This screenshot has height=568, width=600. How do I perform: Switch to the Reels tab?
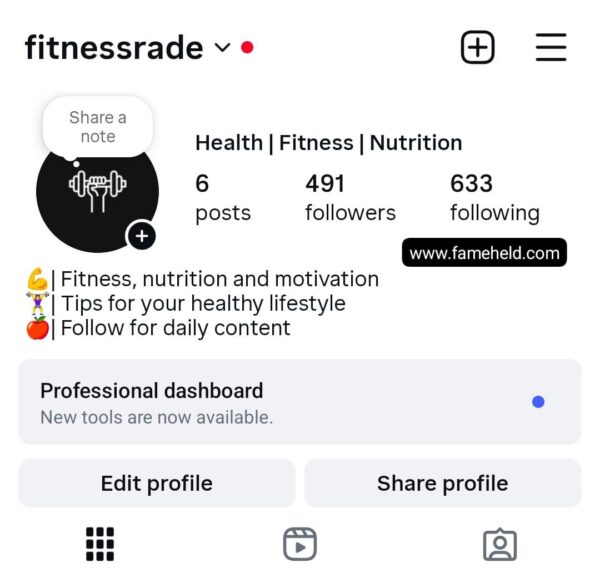(x=299, y=544)
